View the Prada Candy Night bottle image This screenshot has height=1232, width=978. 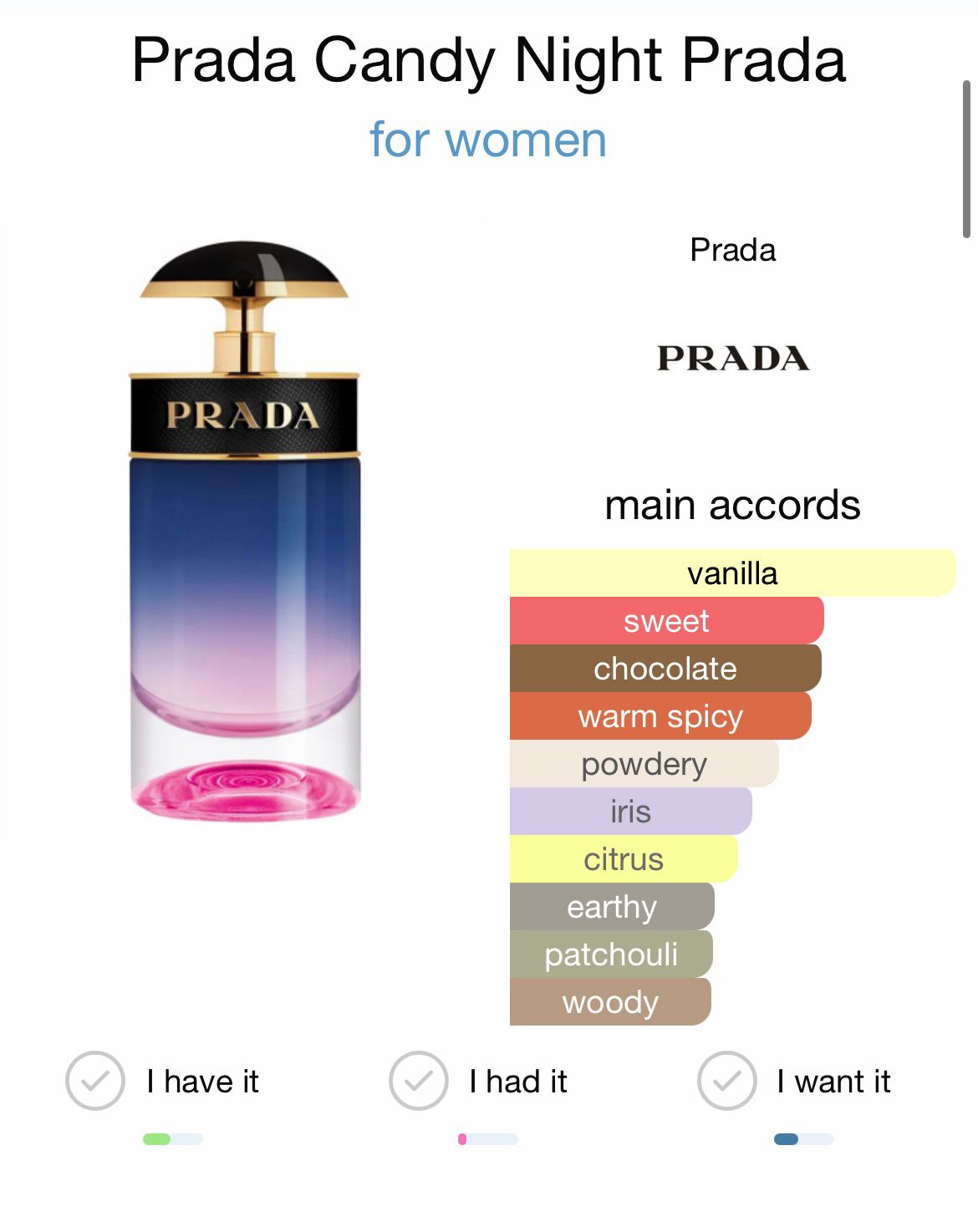245,532
